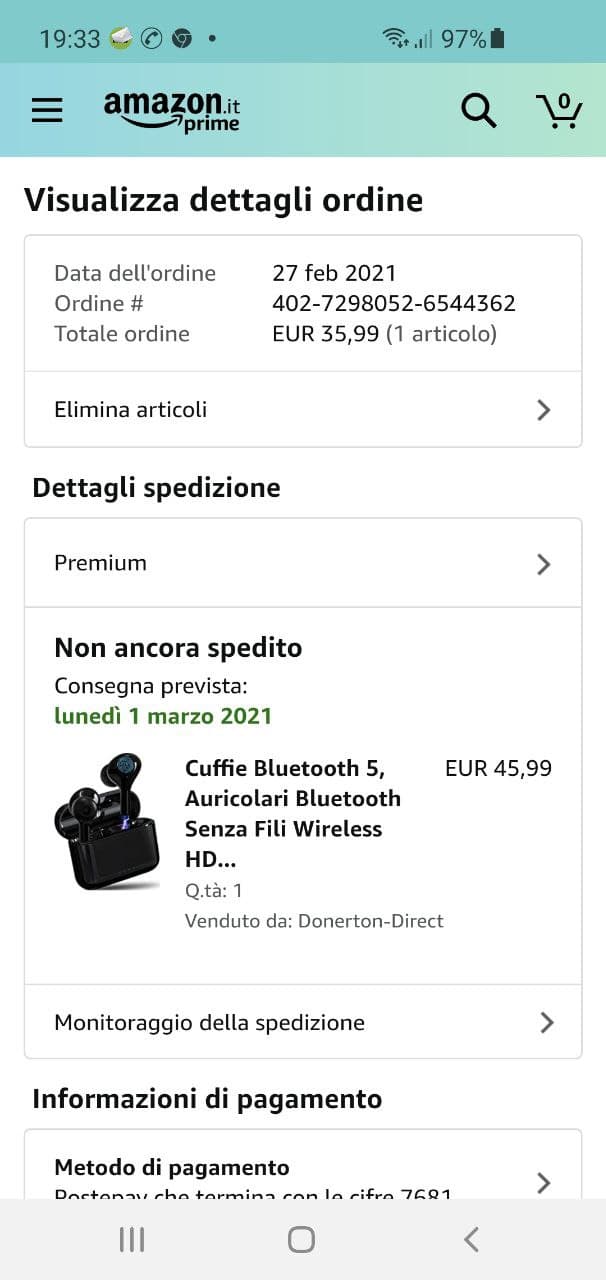Image resolution: width=606 pixels, height=1280 pixels.
Task: Go back with system back button
Action: (x=471, y=1240)
